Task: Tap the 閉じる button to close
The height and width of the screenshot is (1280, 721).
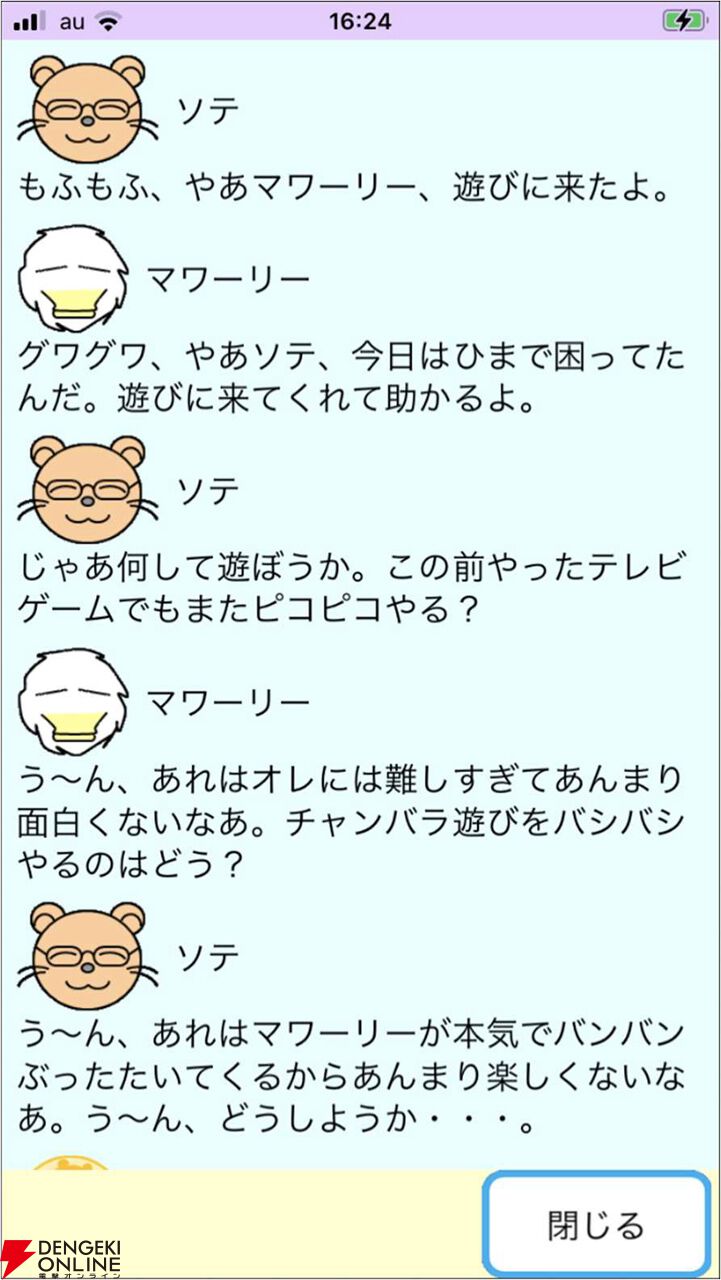Action: [596, 1224]
